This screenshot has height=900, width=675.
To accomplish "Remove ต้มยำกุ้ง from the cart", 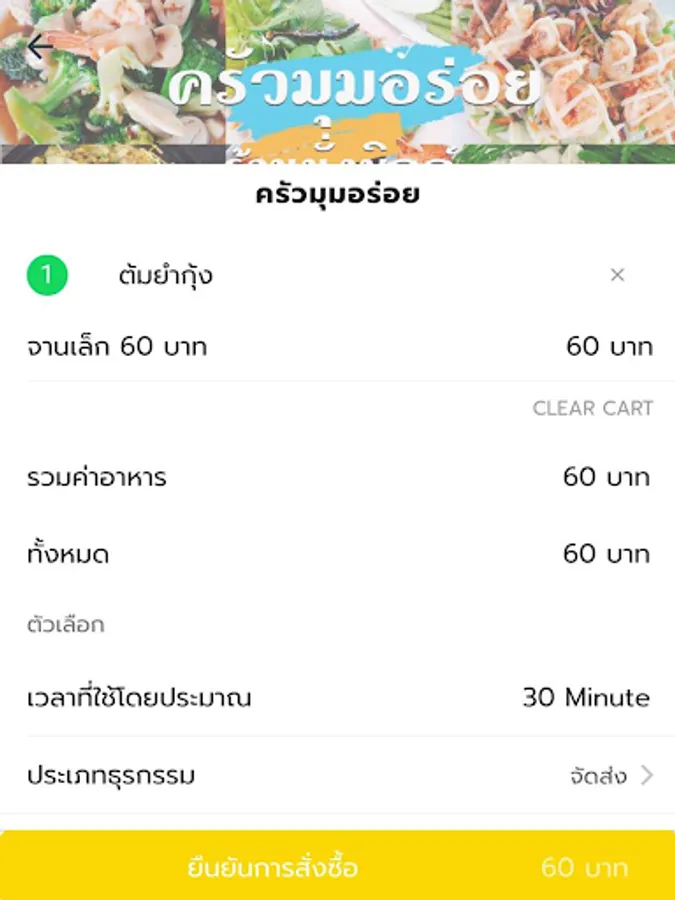I will coord(617,275).
